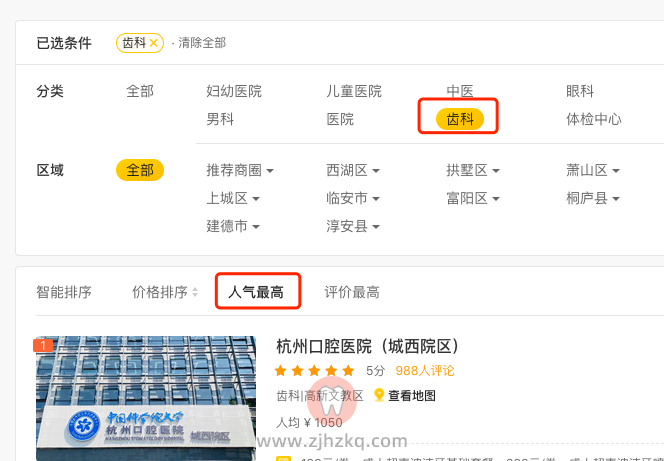Expand the 推荐商圈 dropdown
This screenshot has height=461, width=664.
[x=240, y=170]
